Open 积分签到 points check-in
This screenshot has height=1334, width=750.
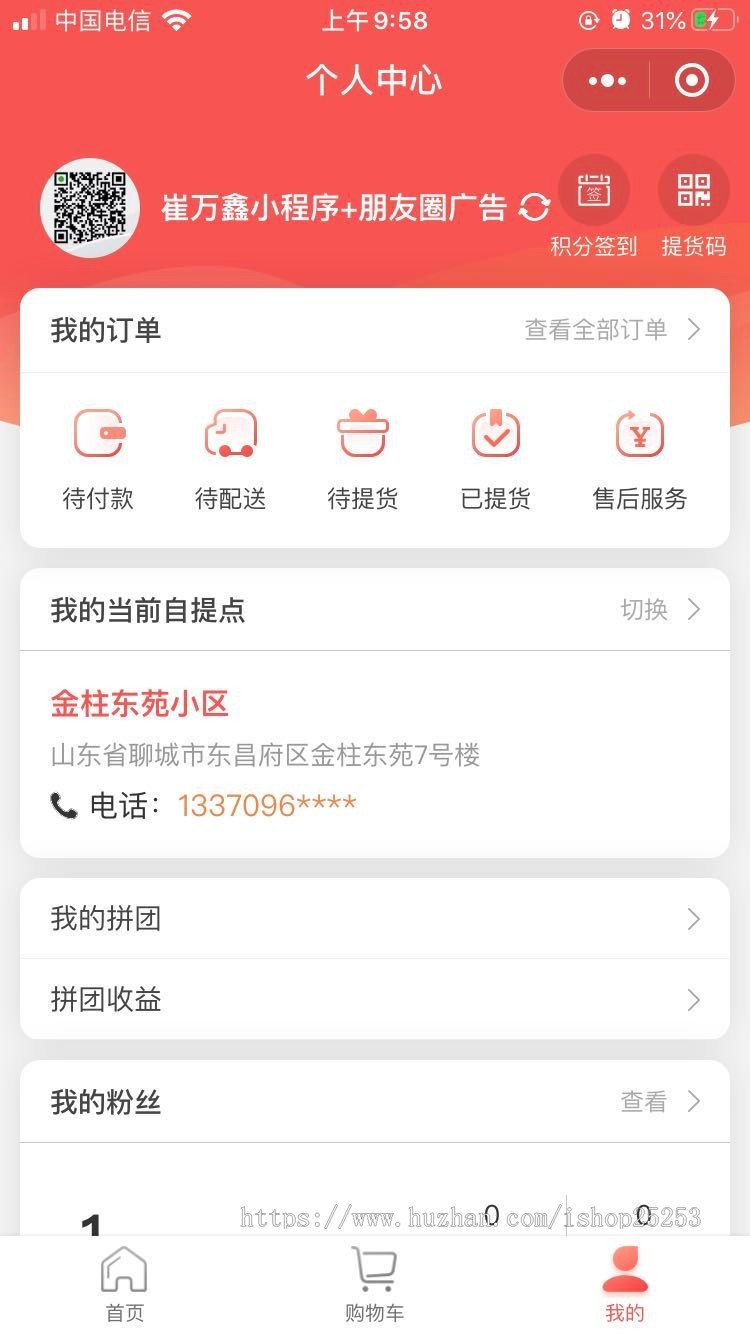(x=594, y=207)
